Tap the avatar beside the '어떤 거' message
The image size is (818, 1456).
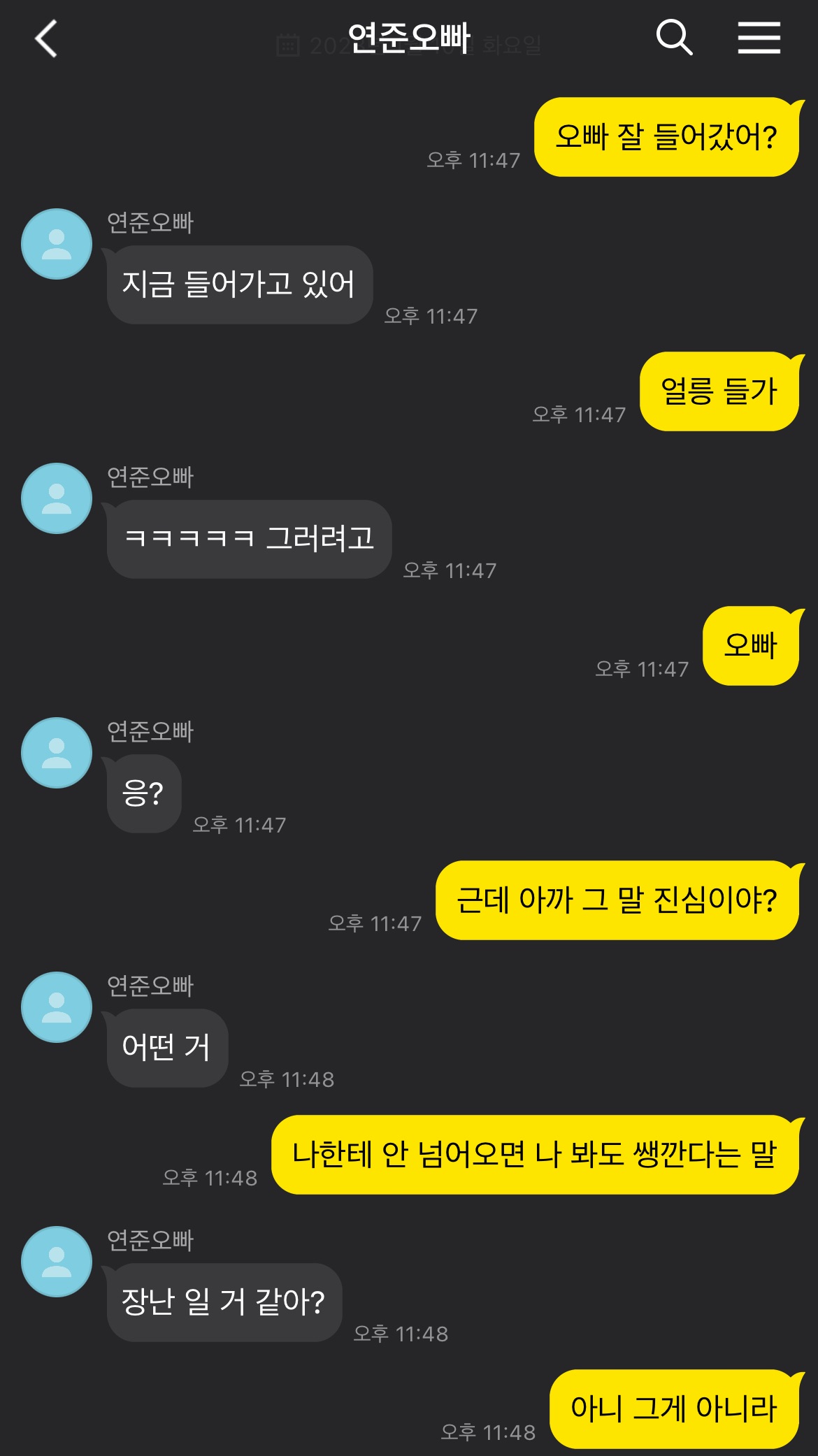[57, 1007]
